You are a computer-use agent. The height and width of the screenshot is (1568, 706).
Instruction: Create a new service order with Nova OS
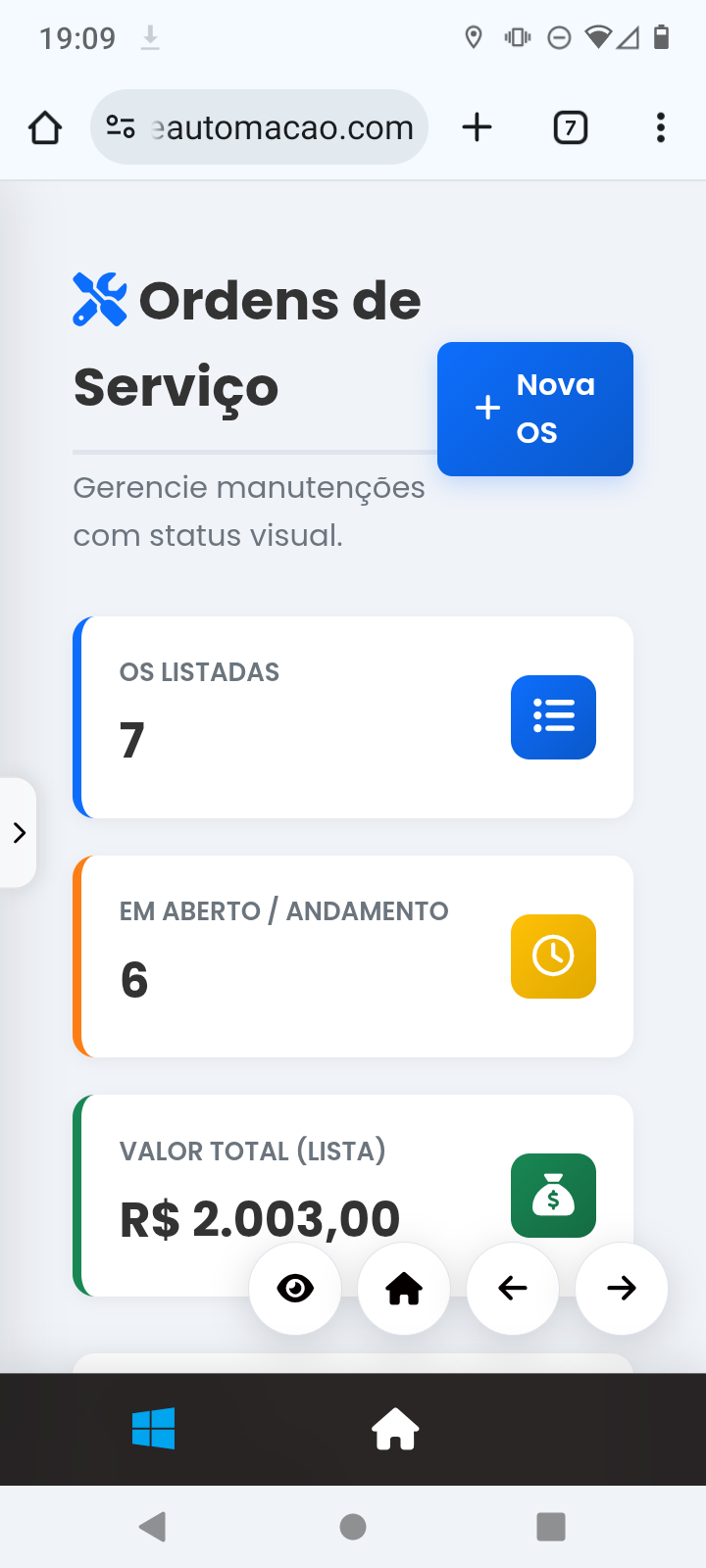(x=534, y=409)
